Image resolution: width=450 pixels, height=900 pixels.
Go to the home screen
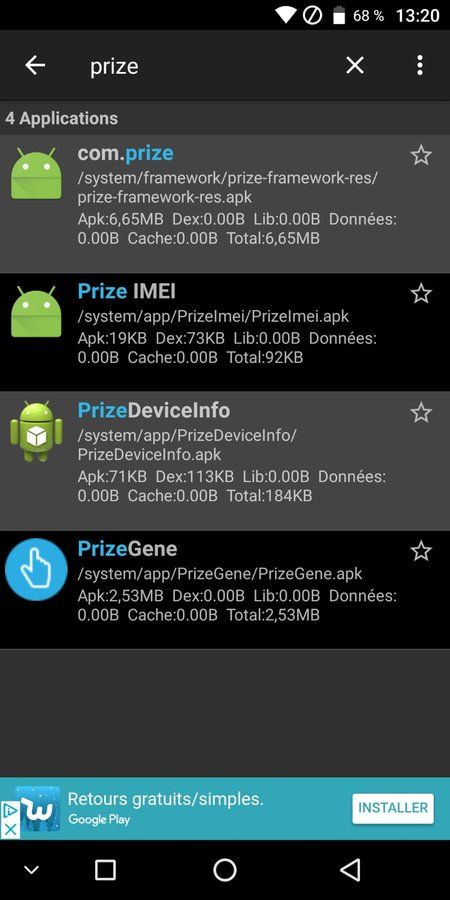coord(225,870)
